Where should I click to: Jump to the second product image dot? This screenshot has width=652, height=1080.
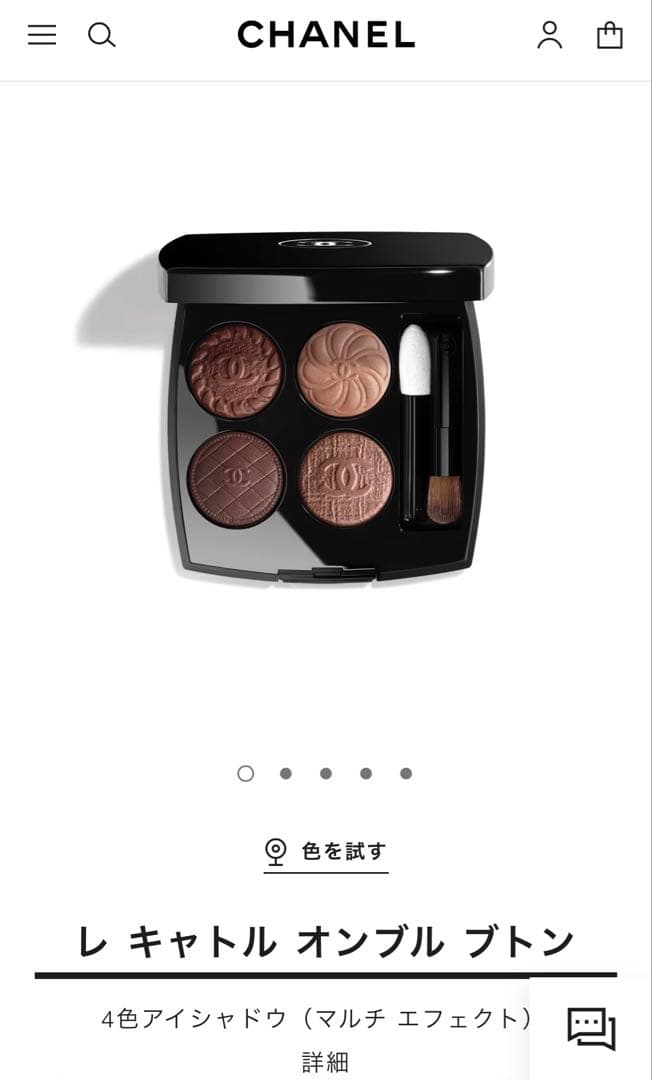[286, 773]
